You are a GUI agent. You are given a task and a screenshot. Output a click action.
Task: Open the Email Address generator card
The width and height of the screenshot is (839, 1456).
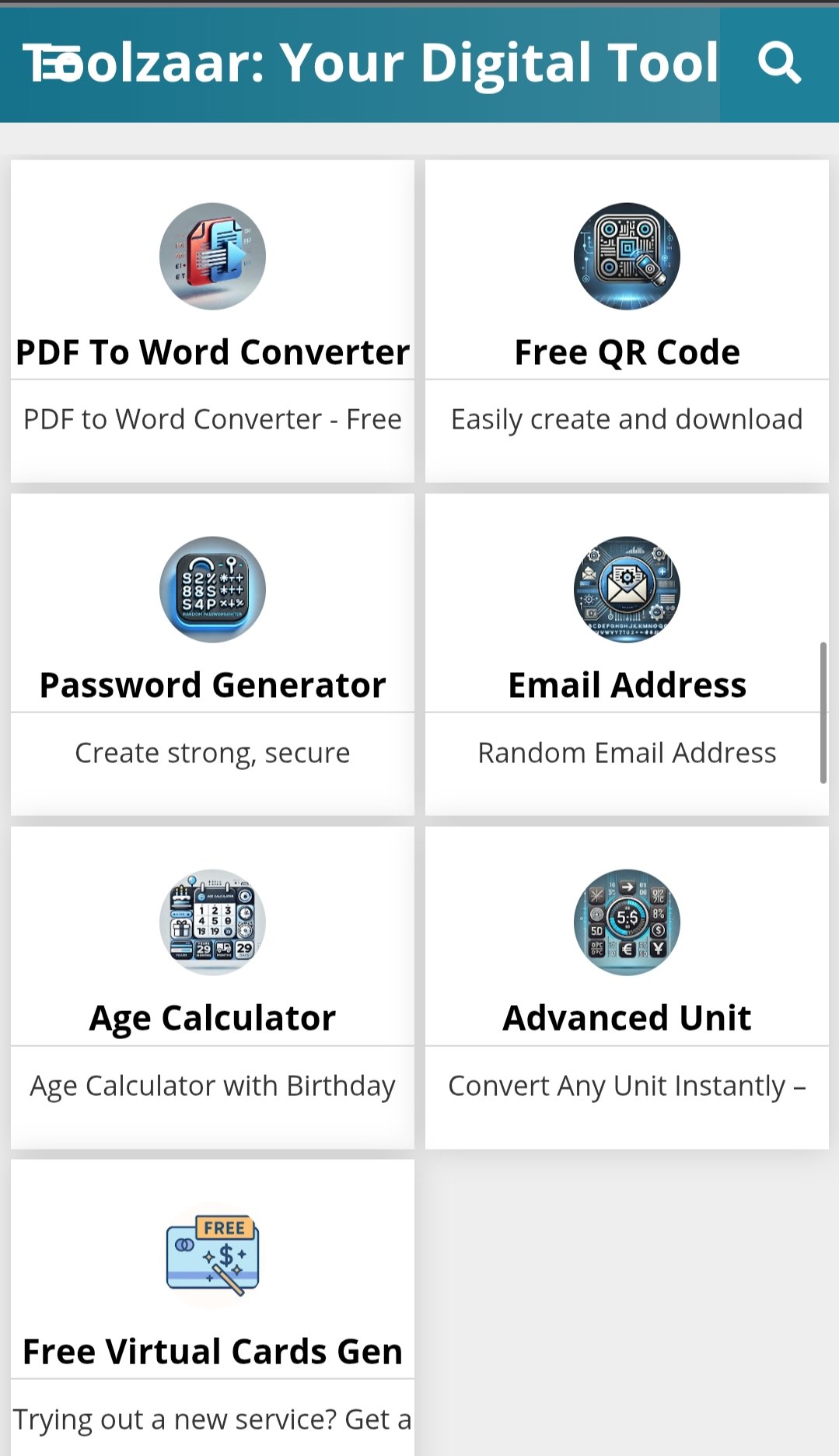pos(627,684)
